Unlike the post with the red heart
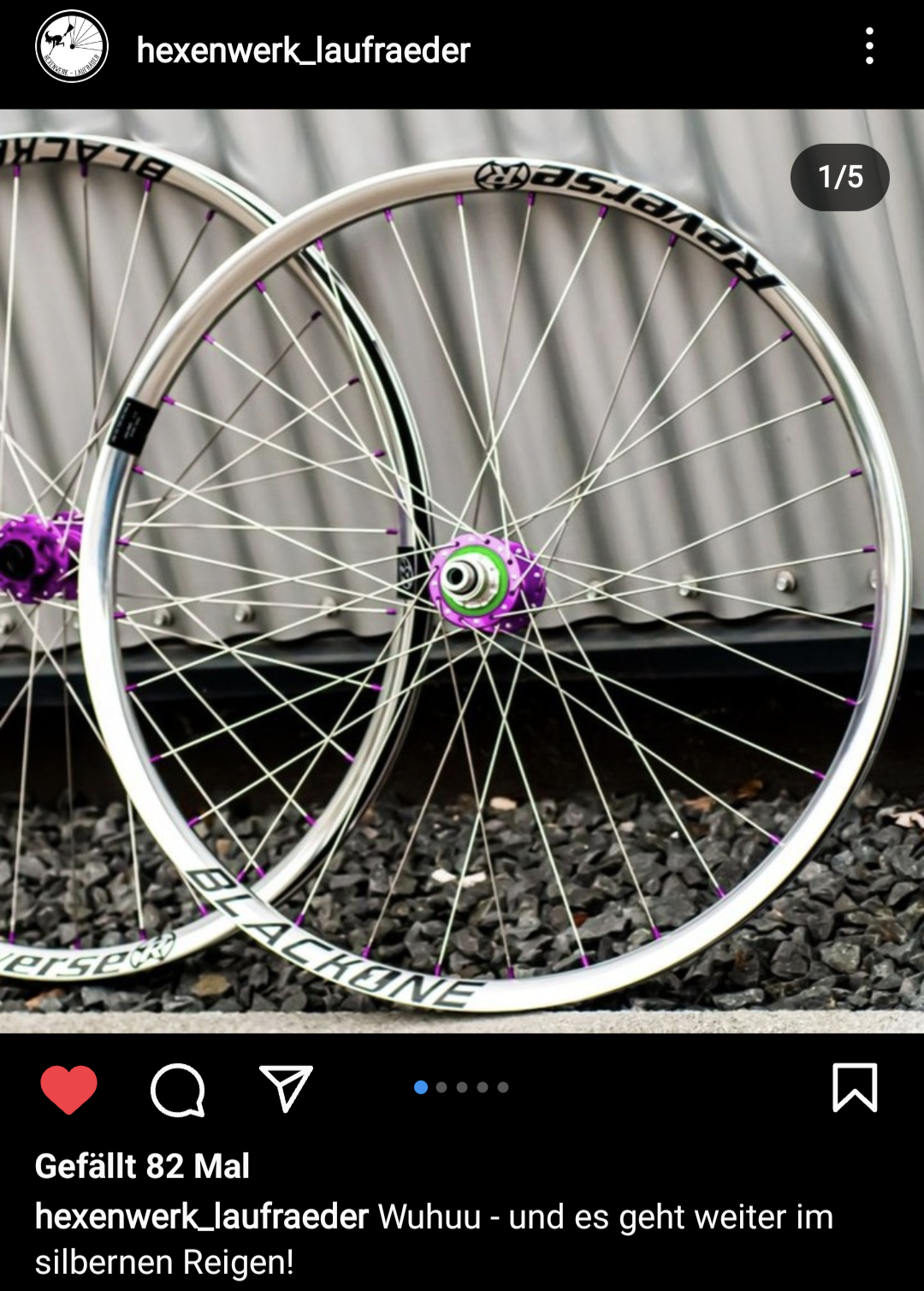 [x=68, y=1089]
